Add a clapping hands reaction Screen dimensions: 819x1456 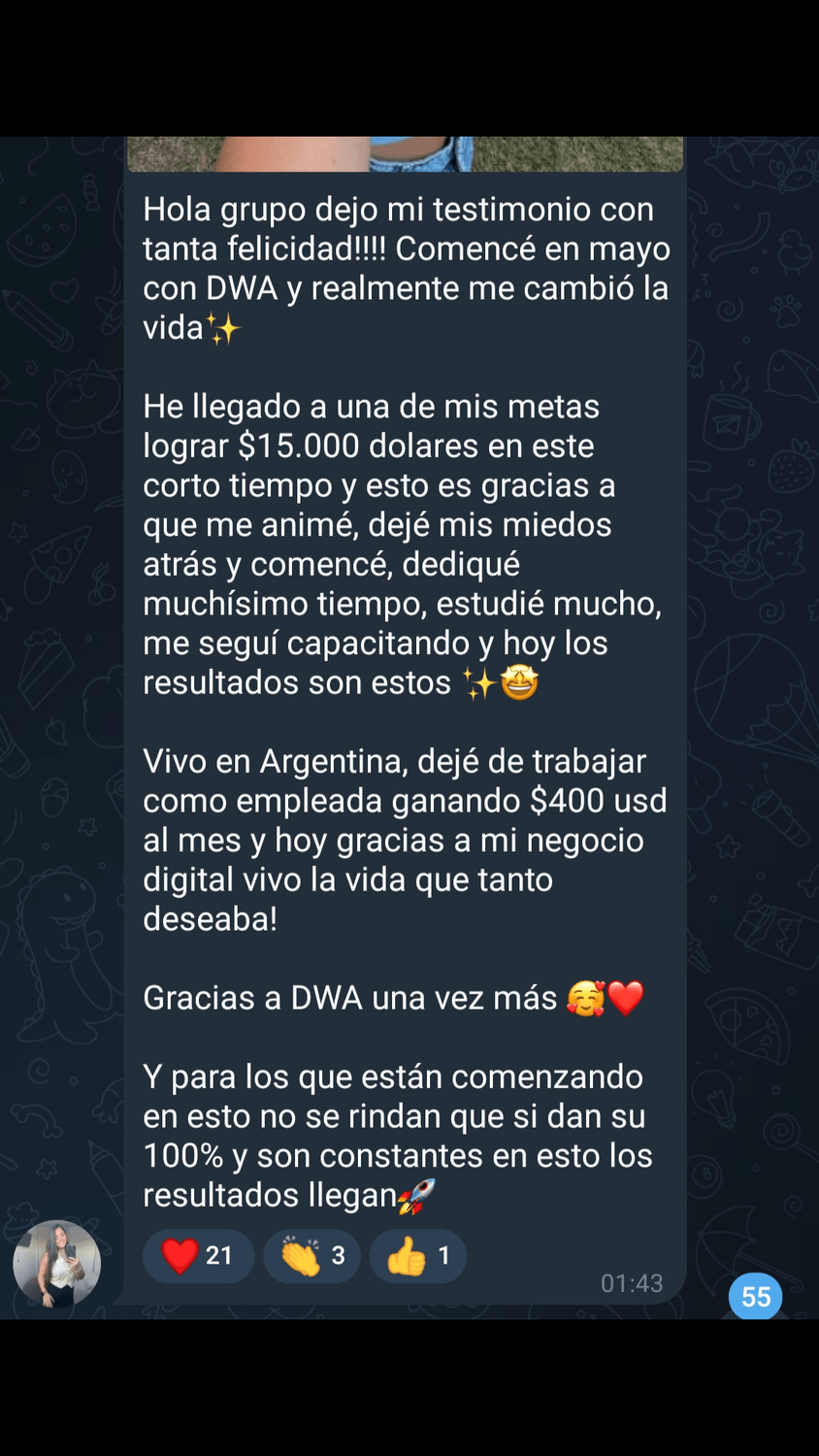[311, 1256]
